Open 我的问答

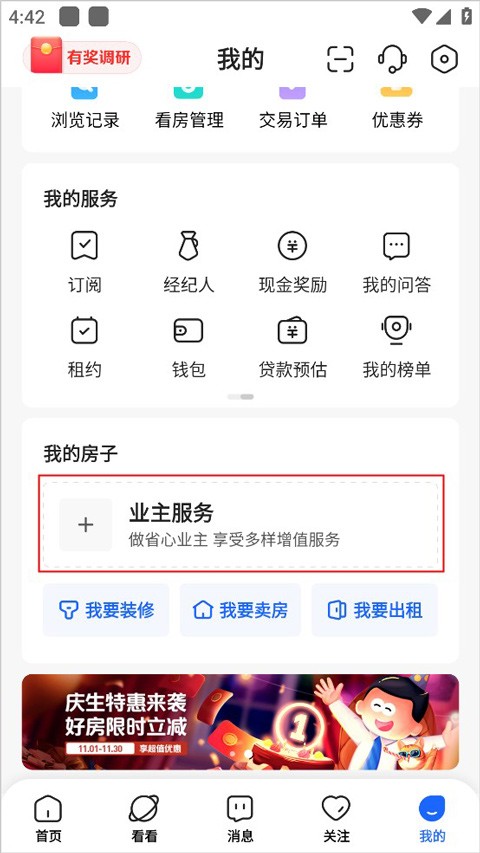coord(397,262)
